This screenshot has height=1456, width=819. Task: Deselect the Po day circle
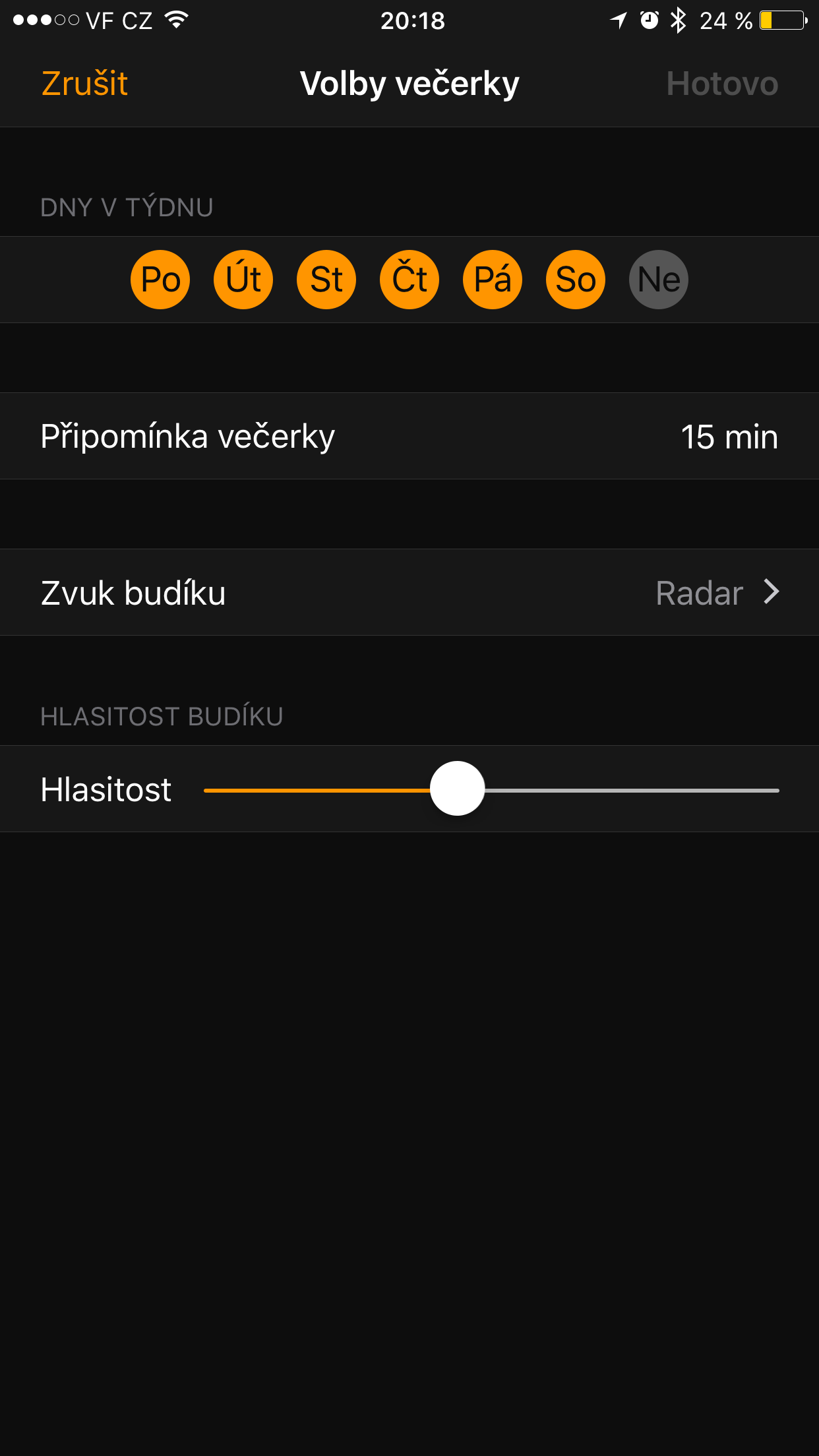point(160,280)
